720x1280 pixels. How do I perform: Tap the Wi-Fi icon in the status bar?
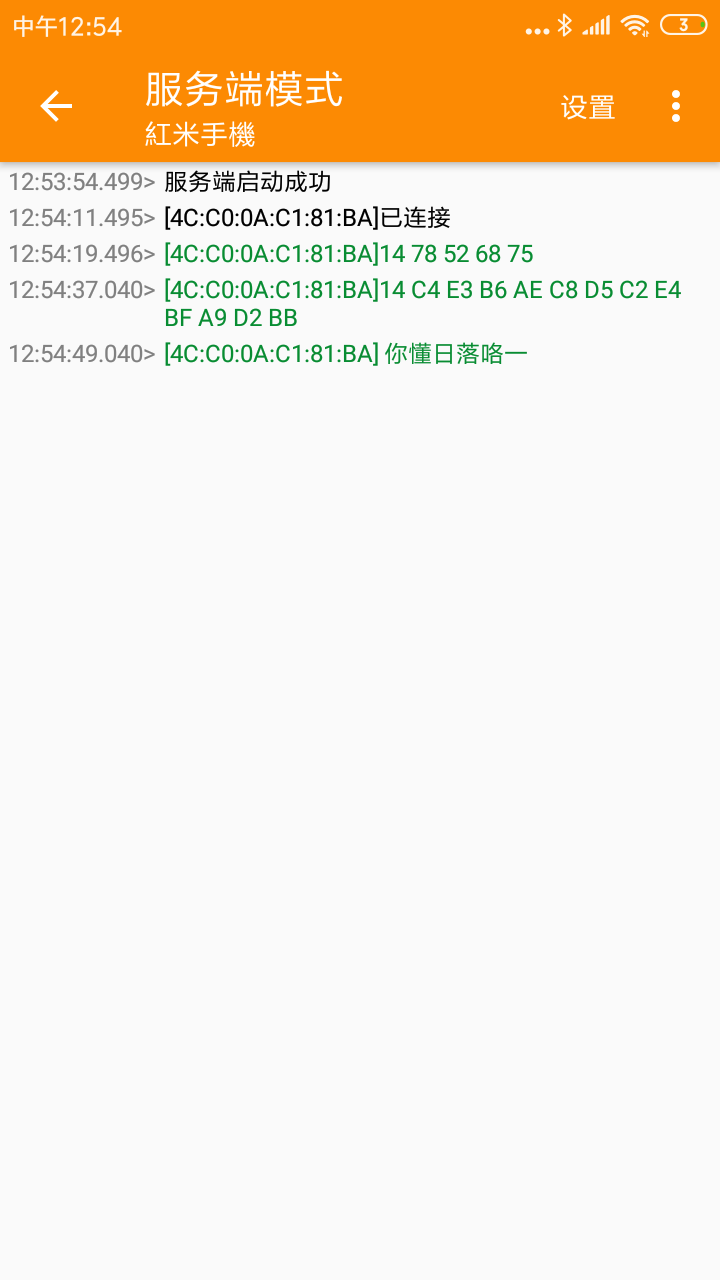[x=635, y=25]
